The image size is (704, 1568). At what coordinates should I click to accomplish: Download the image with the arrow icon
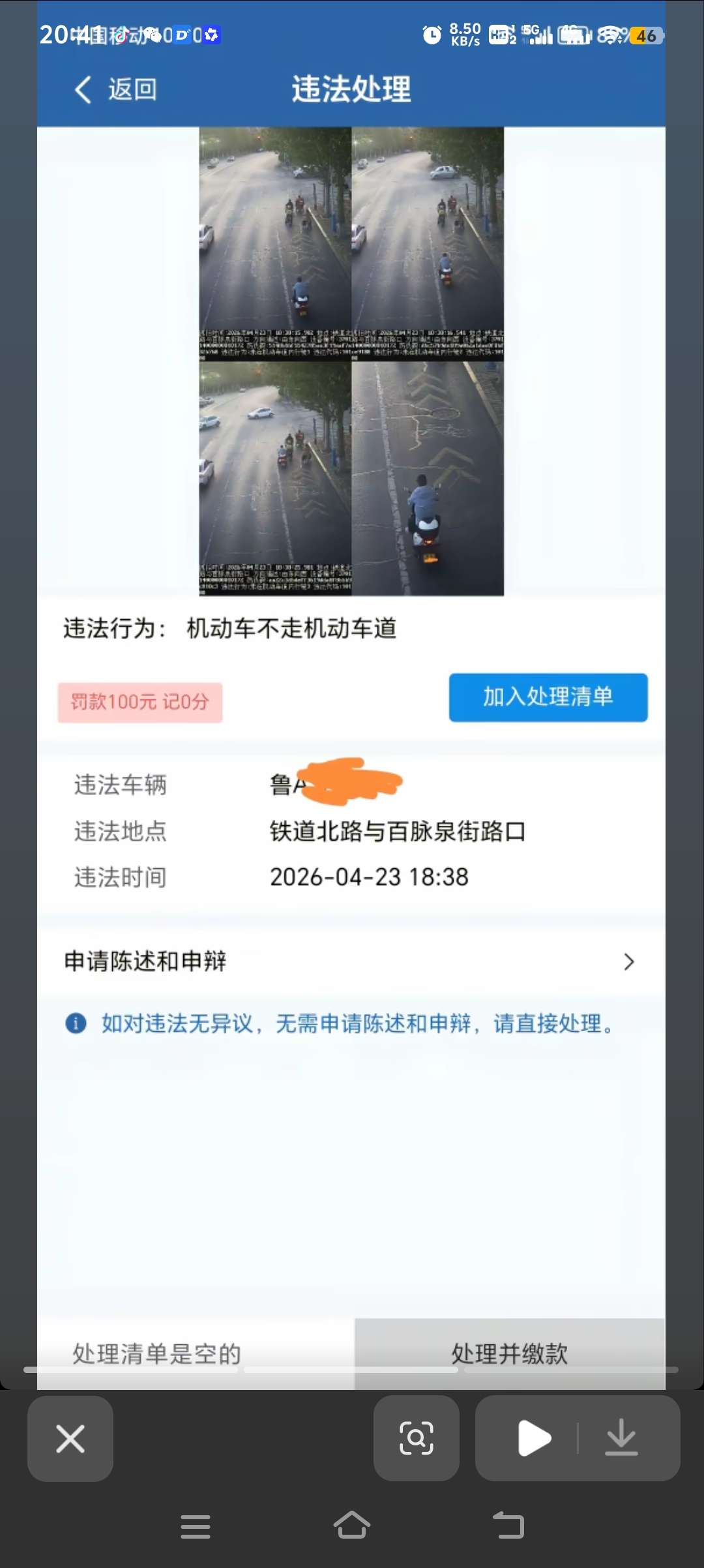tap(621, 1438)
